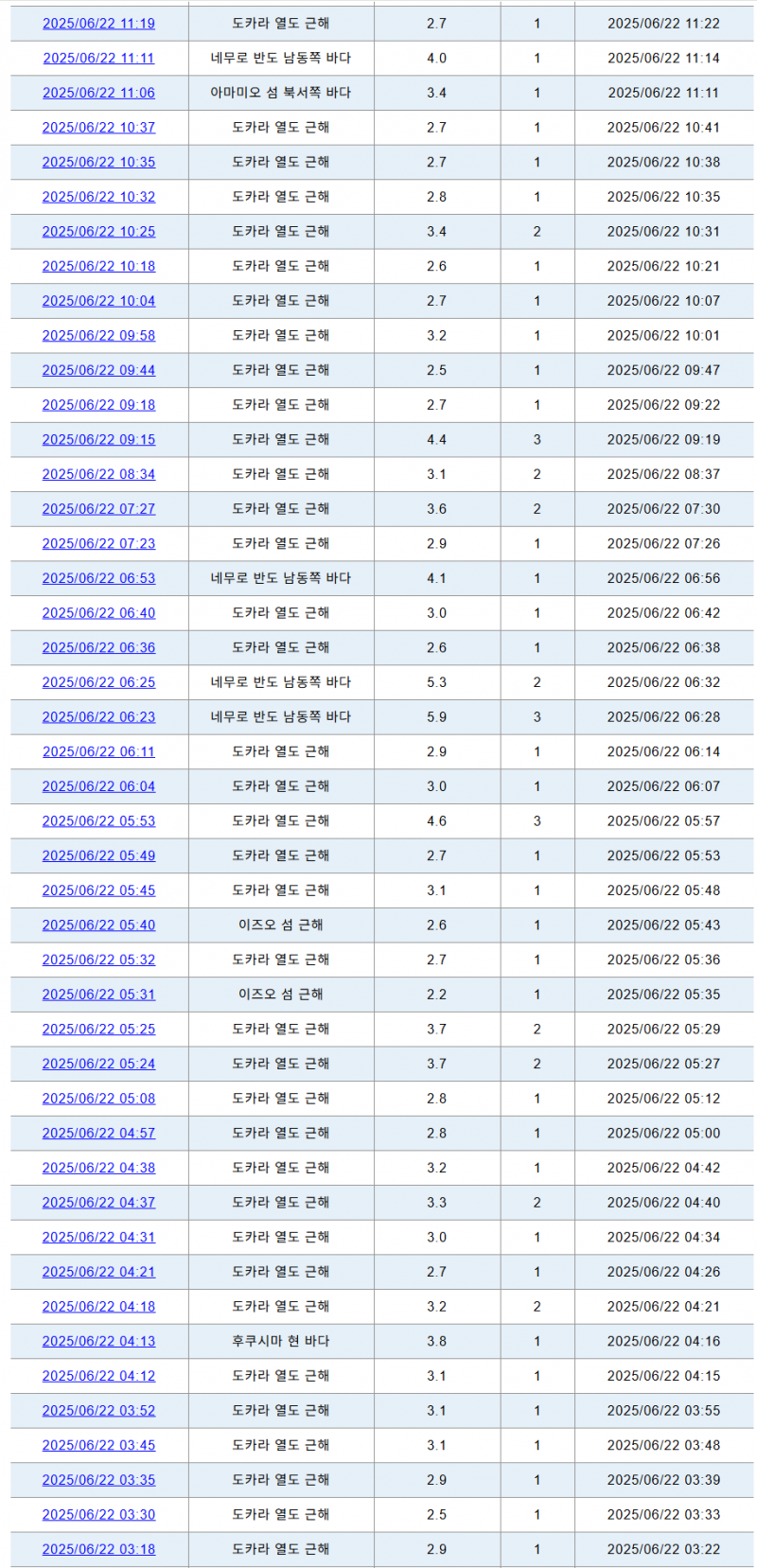This screenshot has height=1568, width=757.
Task: View the 2025/06/22 07:27 entry
Action: [x=98, y=509]
